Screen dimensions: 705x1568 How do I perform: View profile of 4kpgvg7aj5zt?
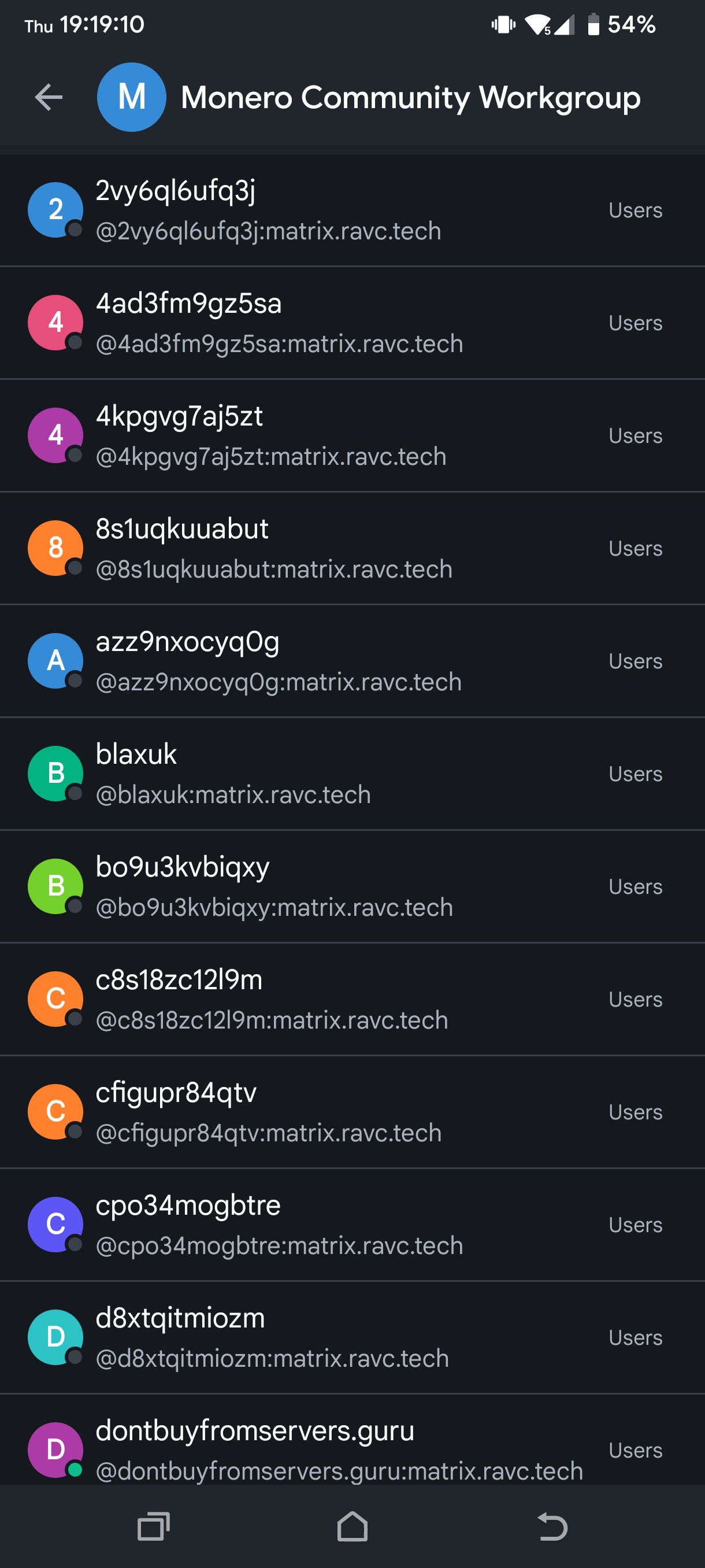pyautogui.click(x=352, y=435)
